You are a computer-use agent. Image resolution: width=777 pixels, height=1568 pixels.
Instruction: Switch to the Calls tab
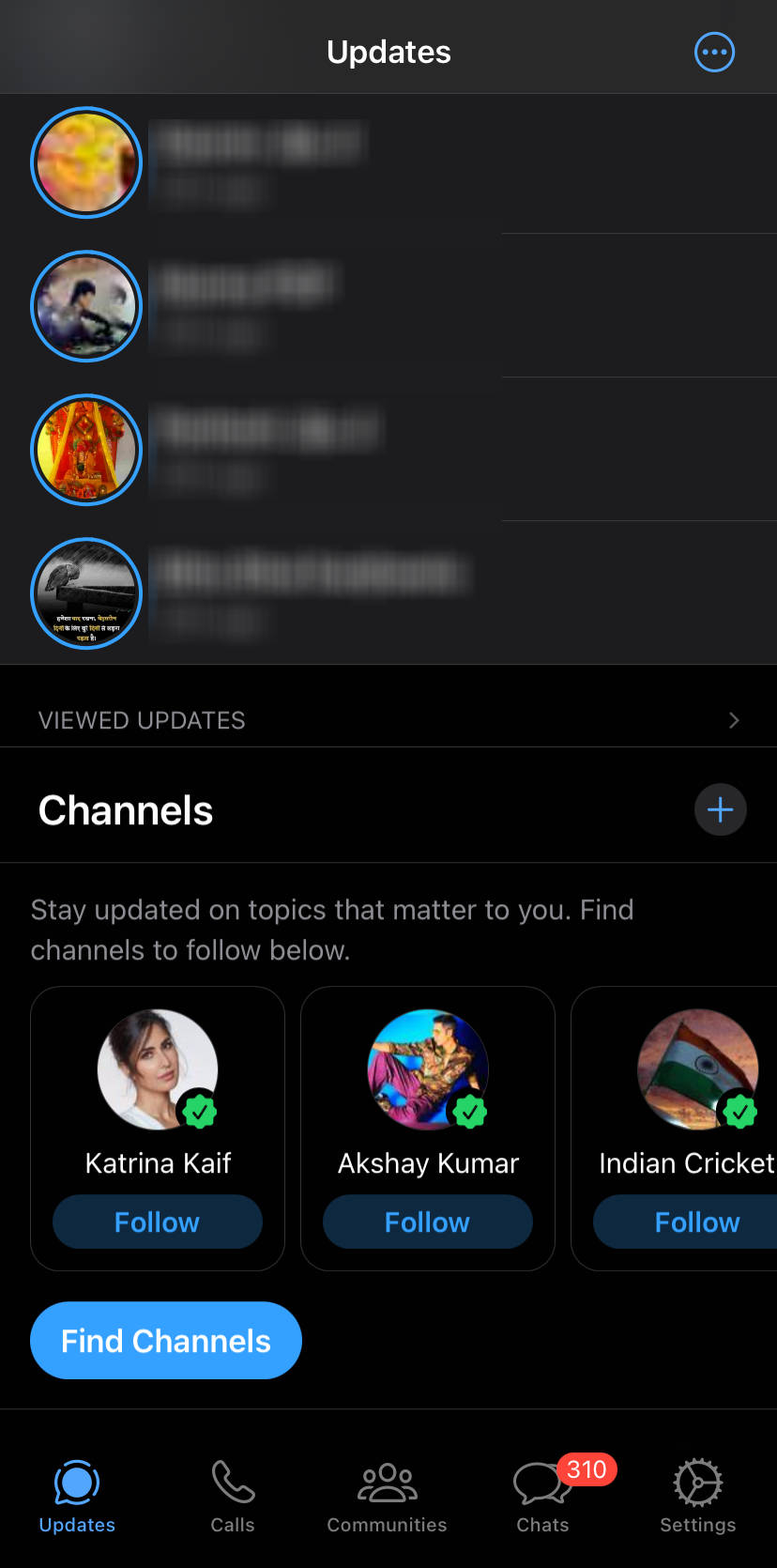[233, 1497]
